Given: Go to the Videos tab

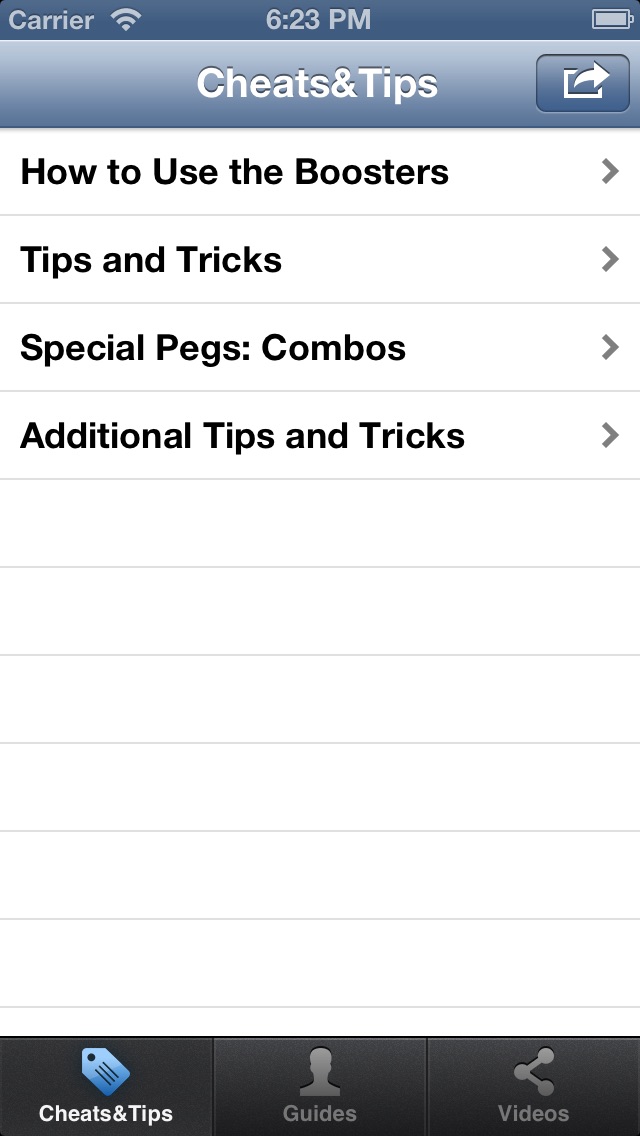Looking at the screenshot, I should 533,1087.
